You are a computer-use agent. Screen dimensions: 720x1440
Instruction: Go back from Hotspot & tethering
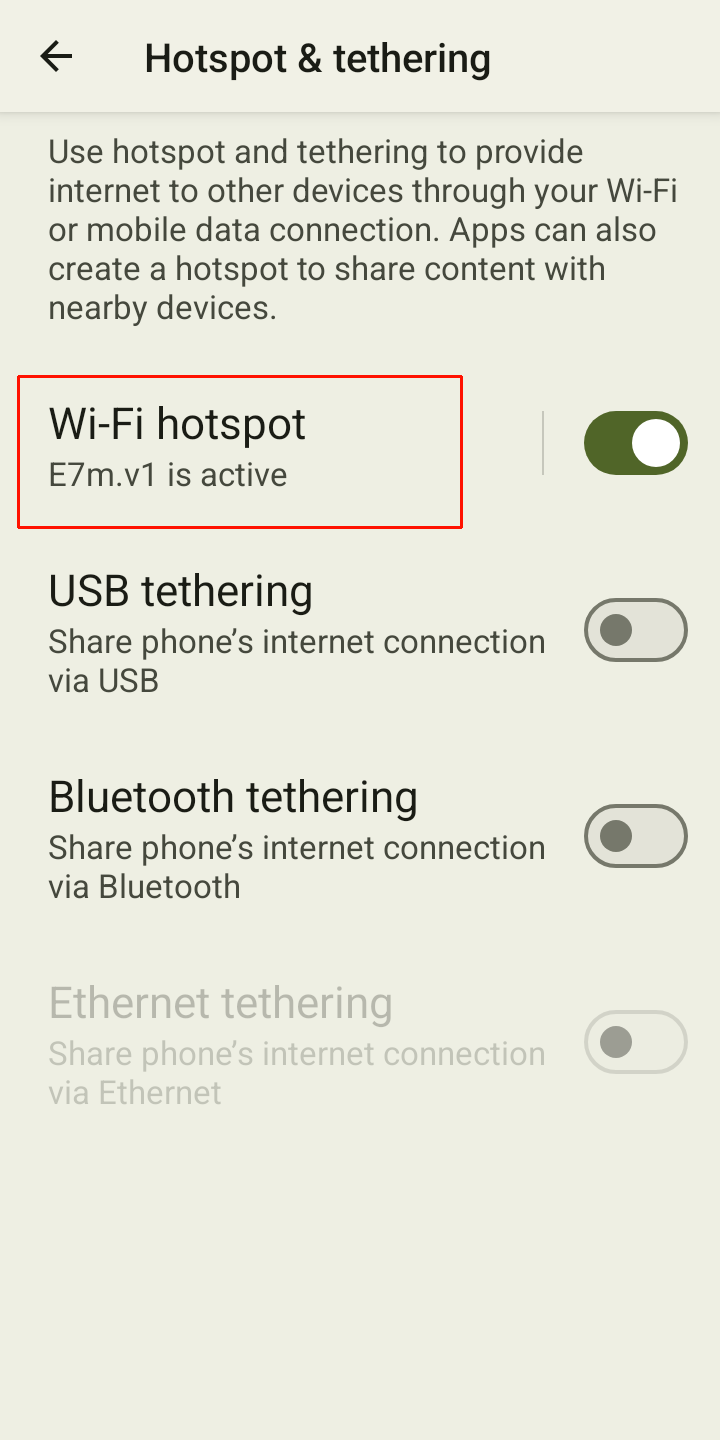(56, 57)
